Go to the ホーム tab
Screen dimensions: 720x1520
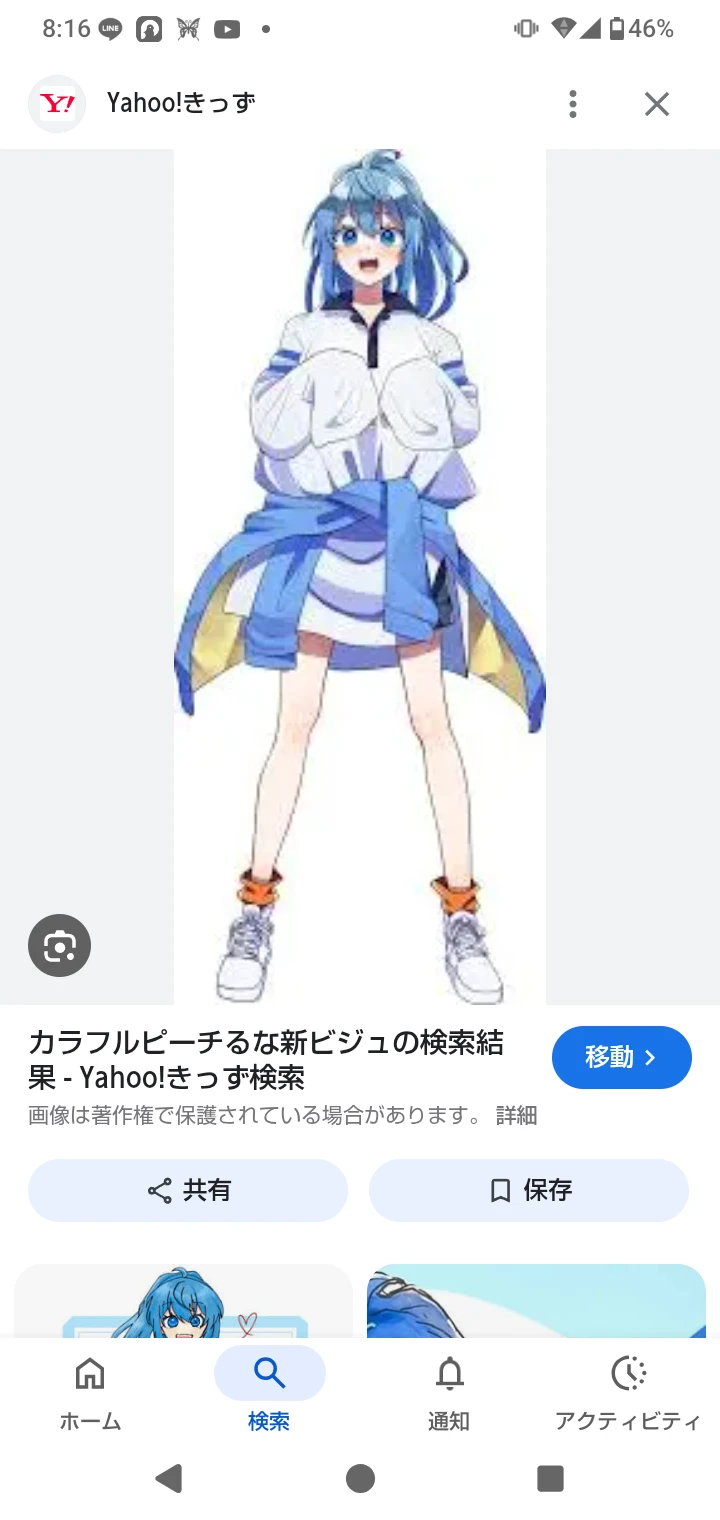pyautogui.click(x=90, y=1391)
